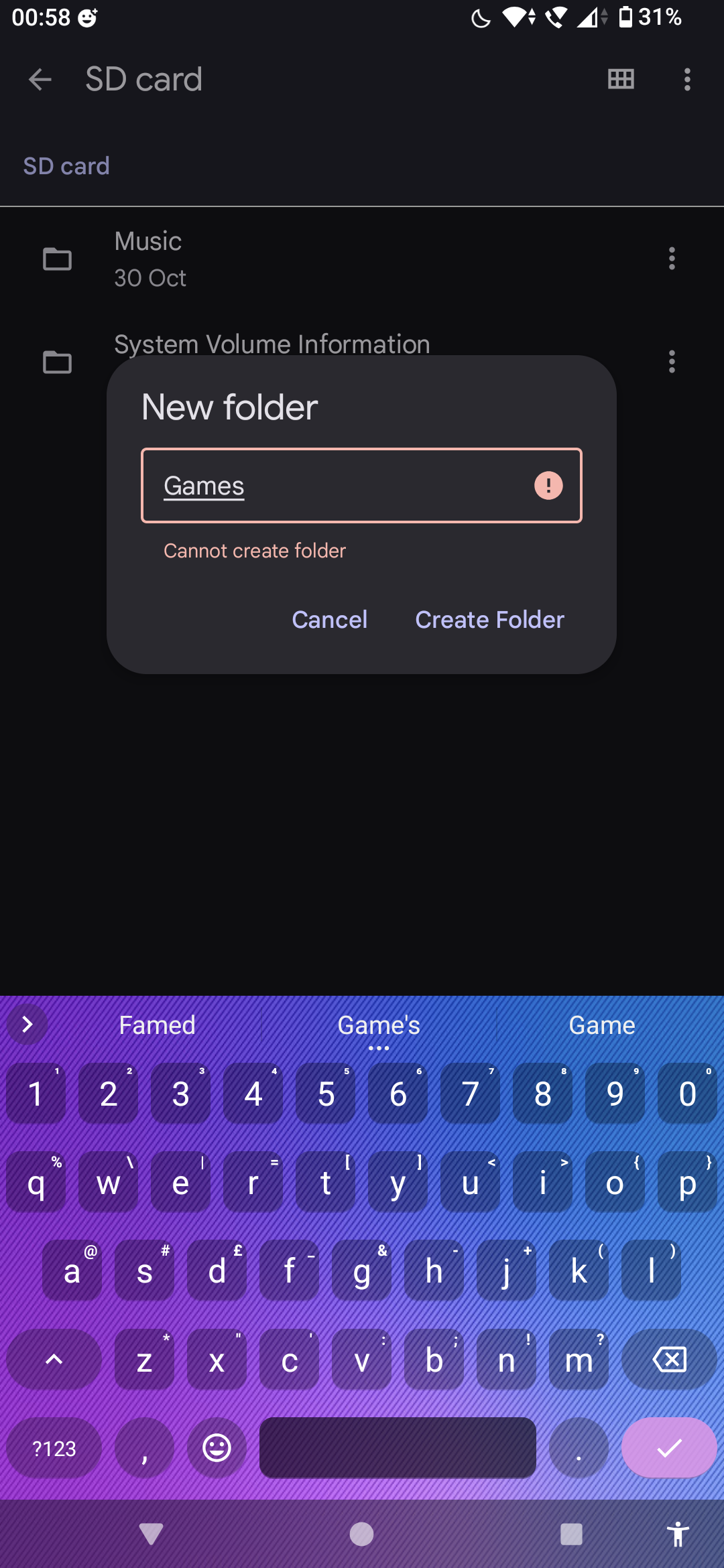Focus the folder name field containing Games
The width and height of the screenshot is (724, 1568).
click(342, 486)
